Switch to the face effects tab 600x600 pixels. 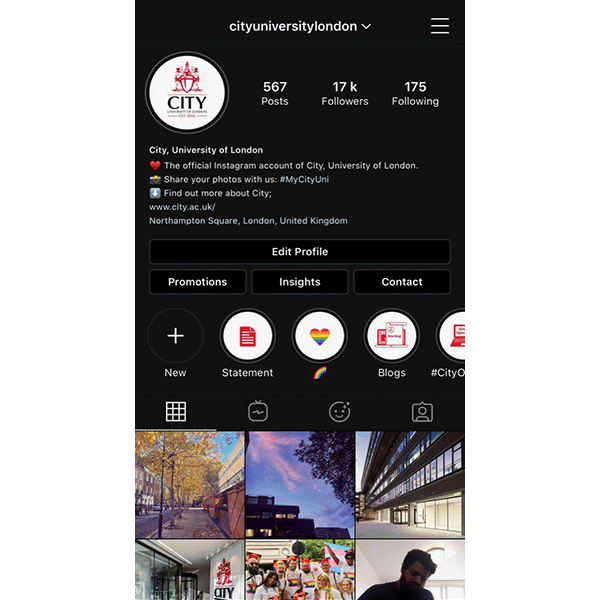click(340, 411)
